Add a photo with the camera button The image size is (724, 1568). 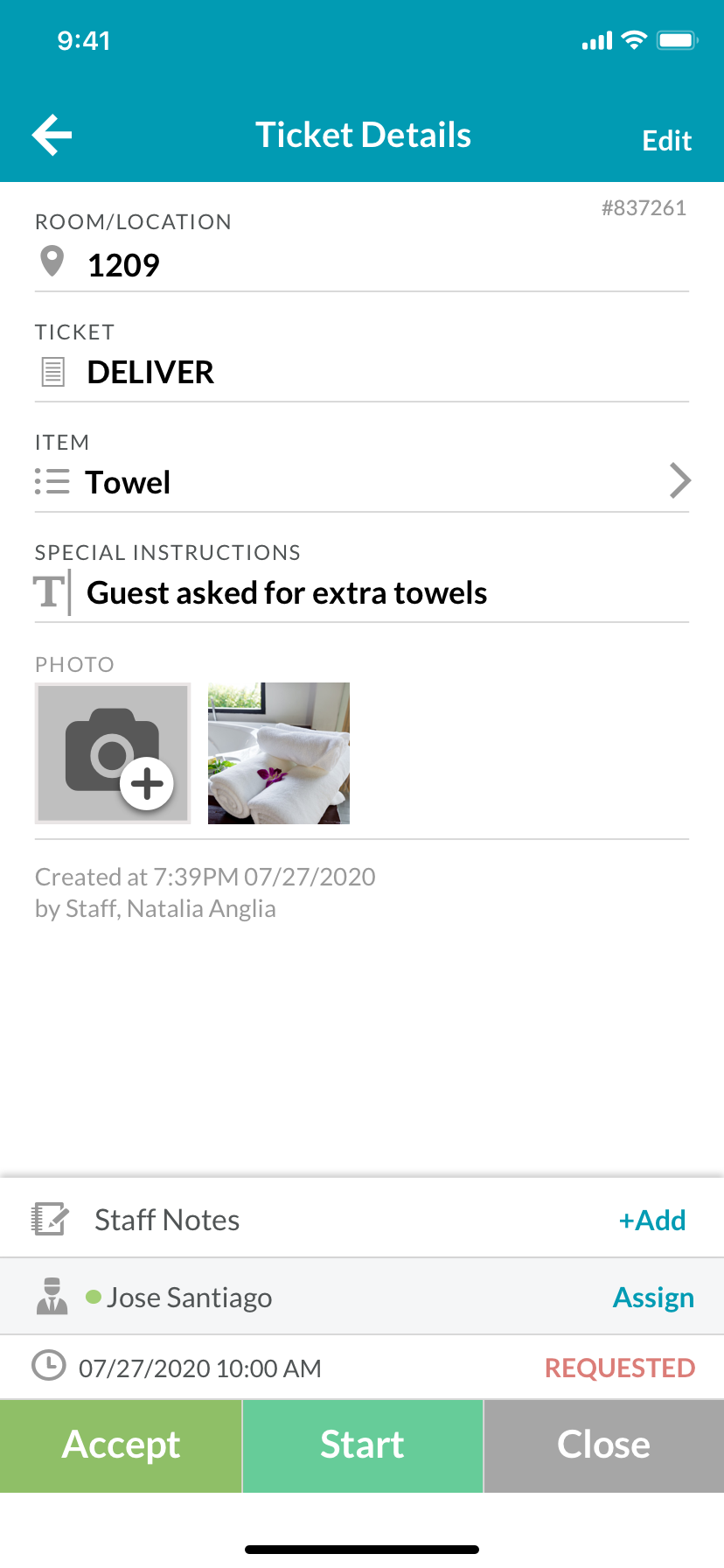[113, 753]
